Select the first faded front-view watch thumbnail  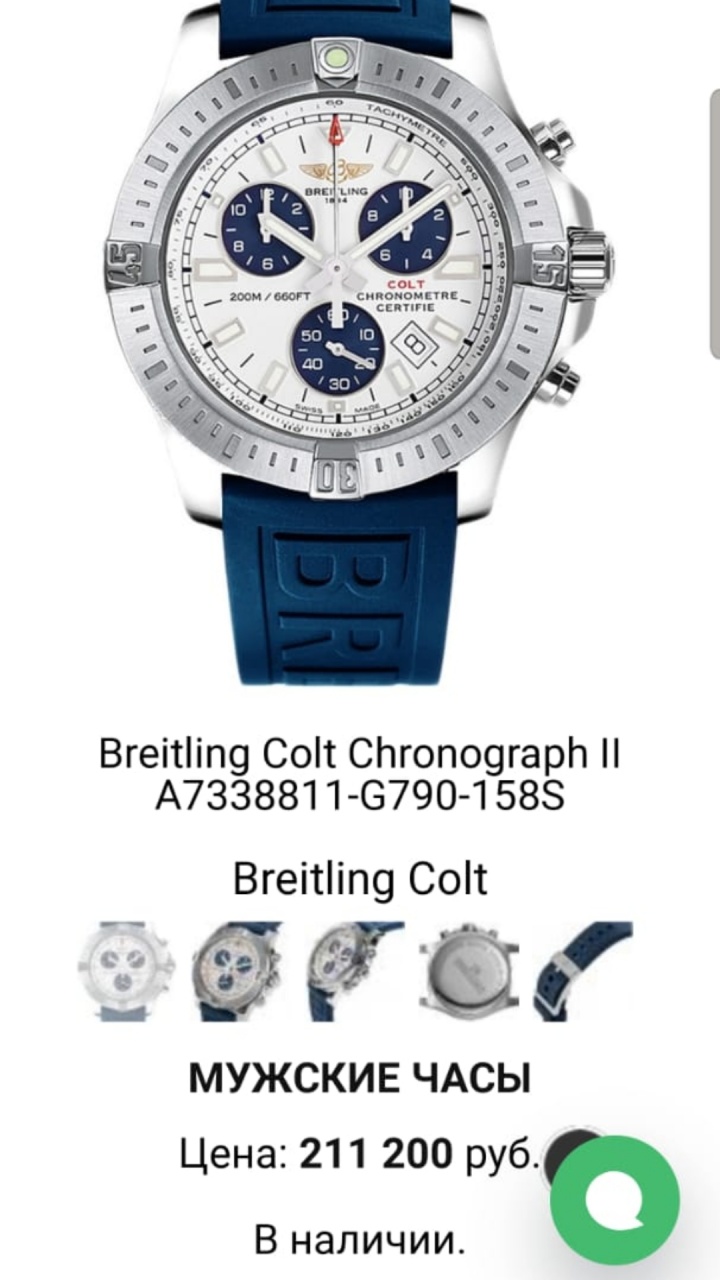coord(126,971)
